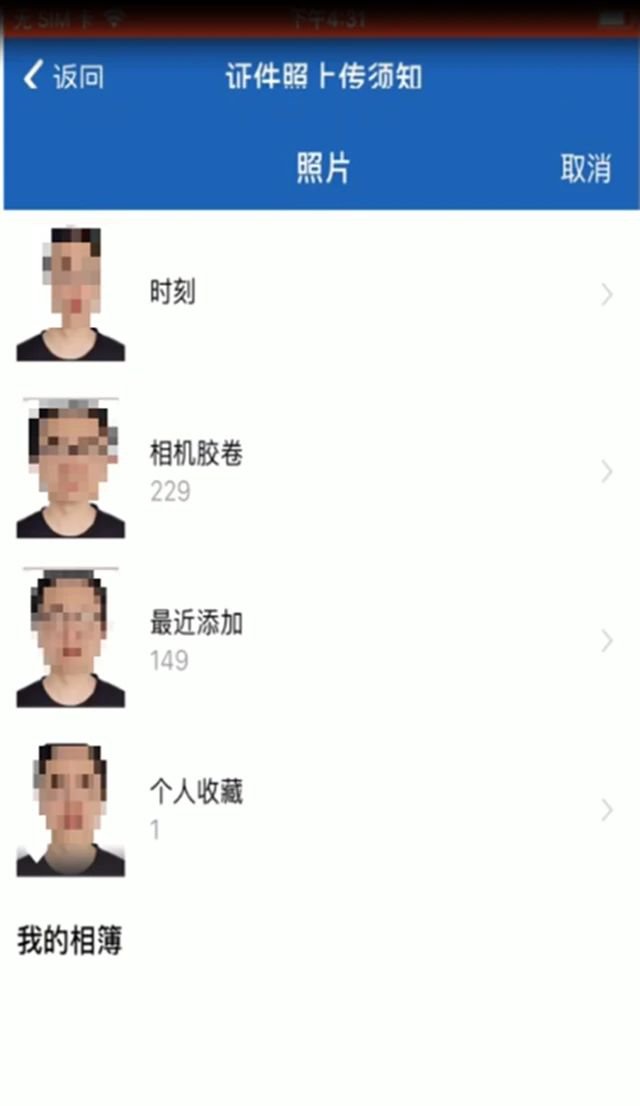Tap 取消 to cancel photo selection

(x=585, y=168)
